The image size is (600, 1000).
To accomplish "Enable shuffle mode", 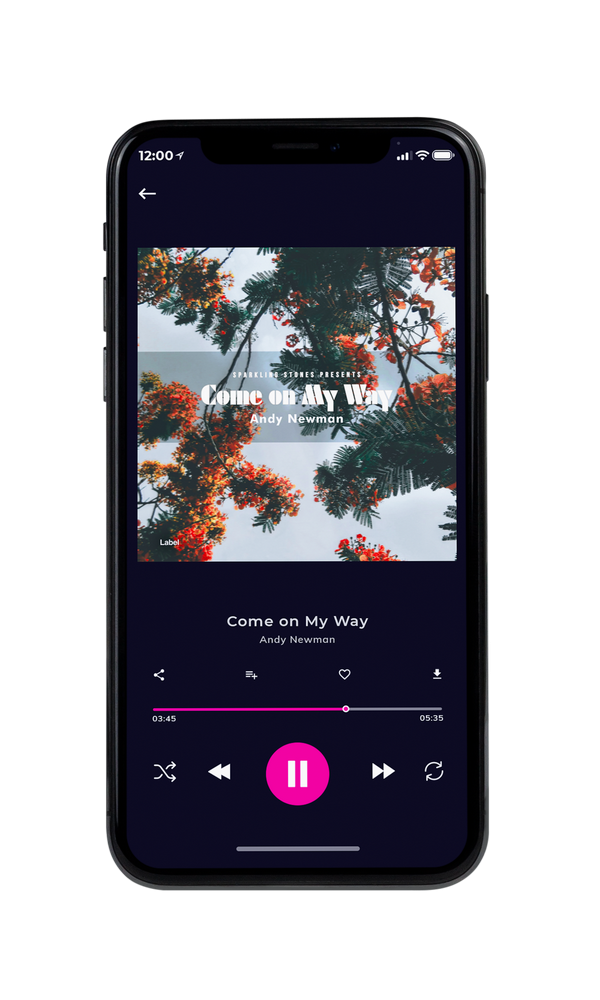I will (165, 772).
